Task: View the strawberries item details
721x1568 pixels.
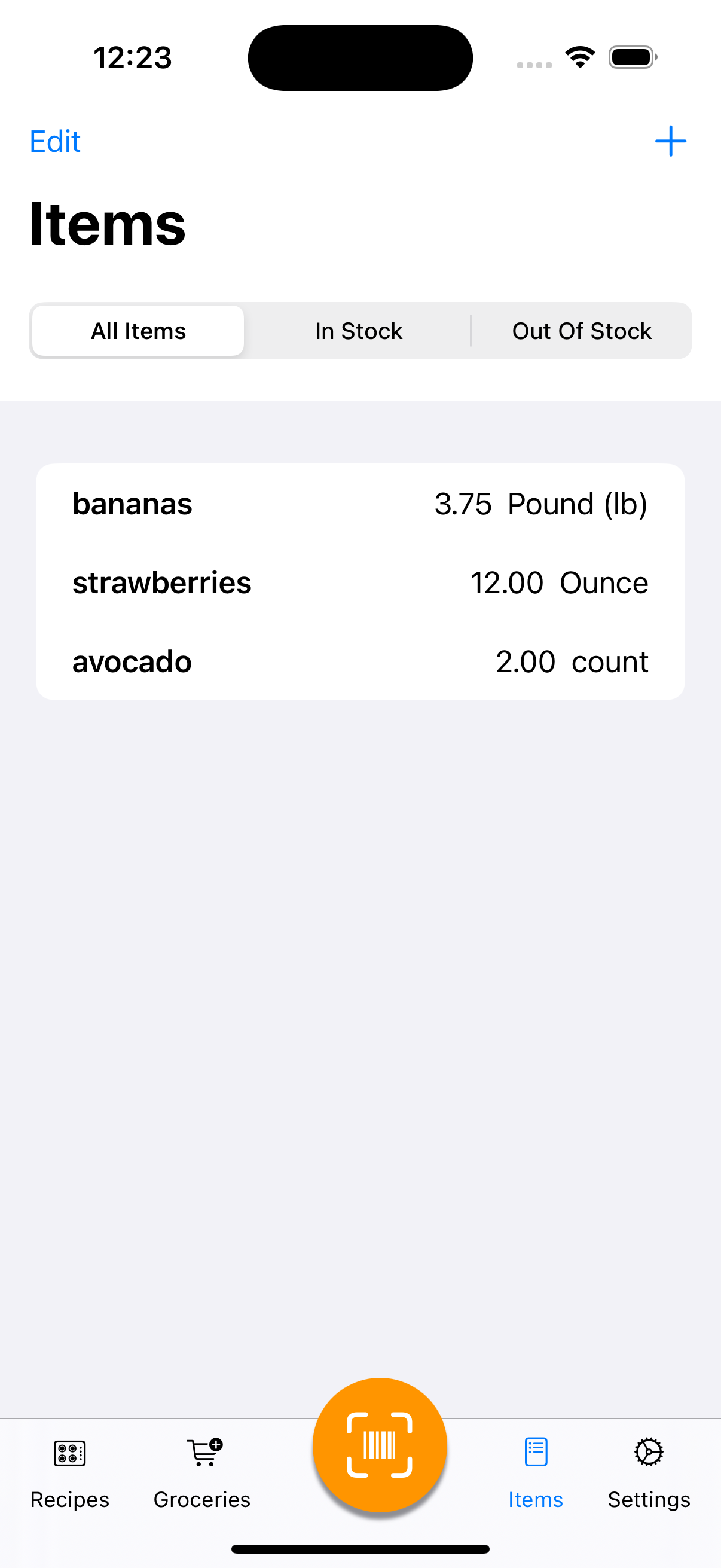Action: (x=360, y=582)
